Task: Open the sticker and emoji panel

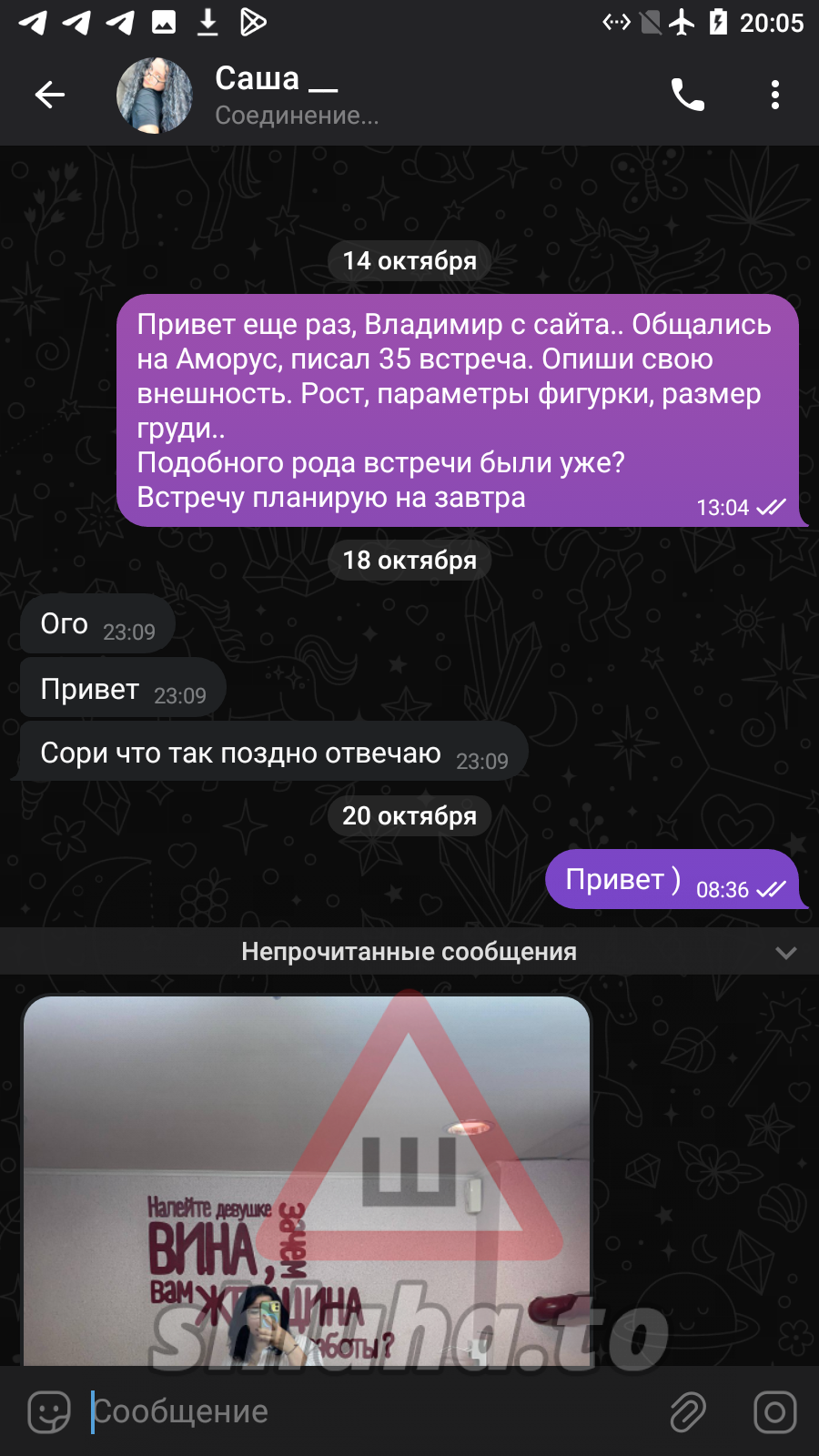Action: point(49,1412)
